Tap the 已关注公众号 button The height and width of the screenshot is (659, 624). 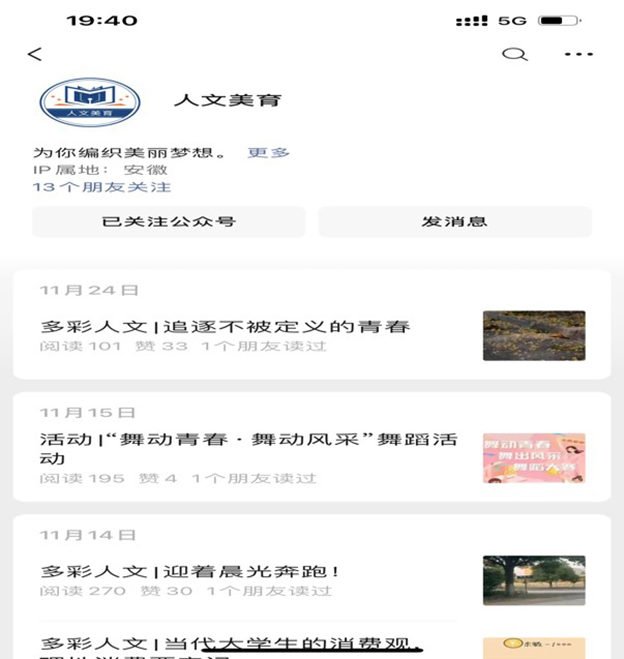(168, 221)
